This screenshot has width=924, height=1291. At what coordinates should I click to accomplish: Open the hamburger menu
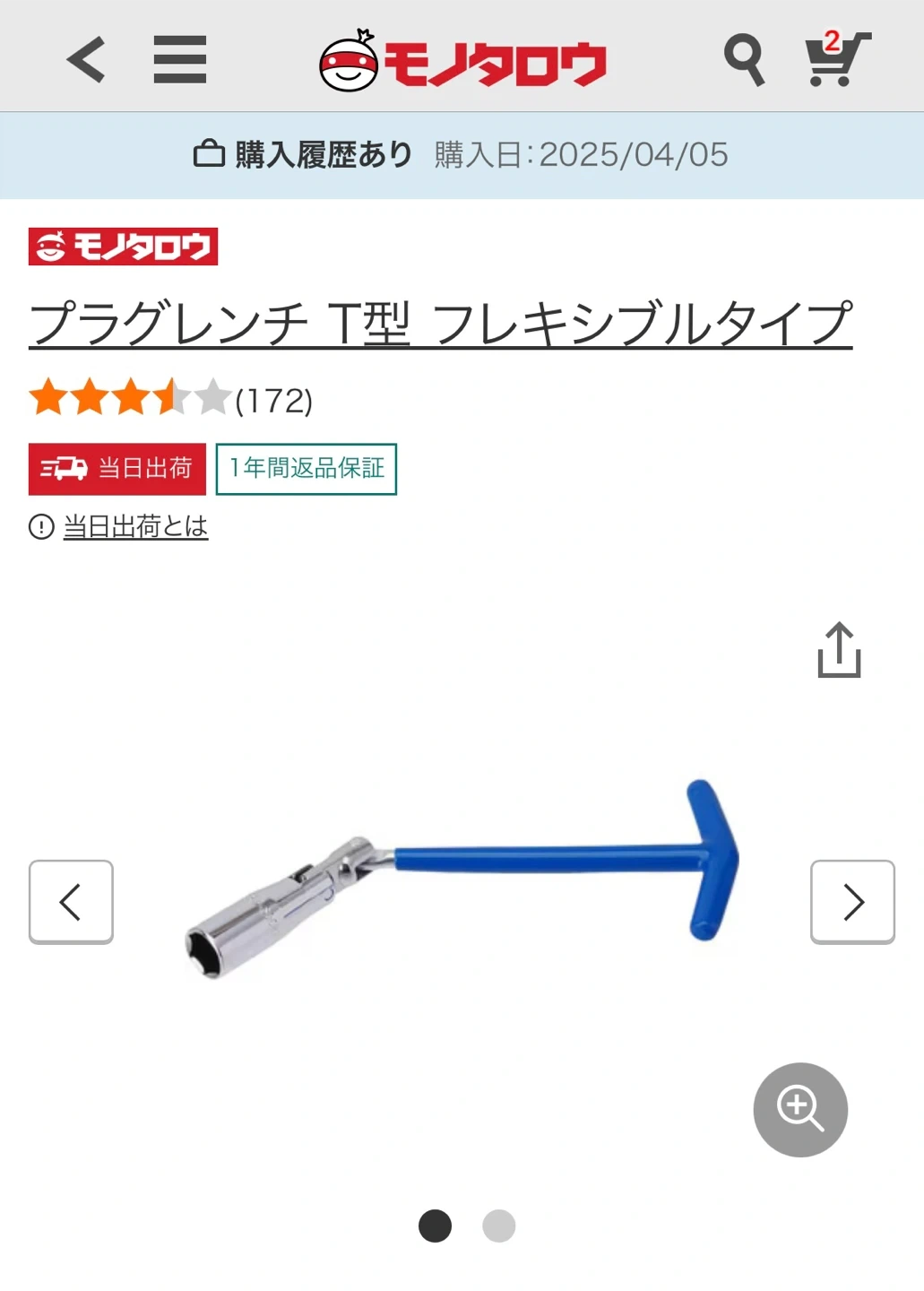point(180,60)
